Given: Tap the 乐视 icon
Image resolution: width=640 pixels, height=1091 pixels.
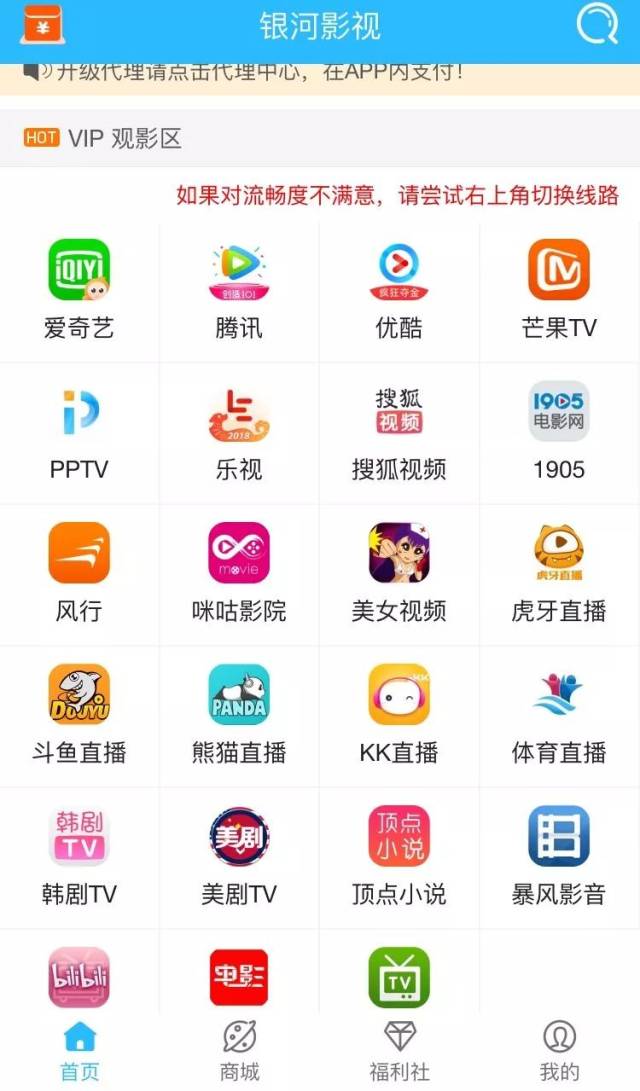Looking at the screenshot, I should (239, 432).
